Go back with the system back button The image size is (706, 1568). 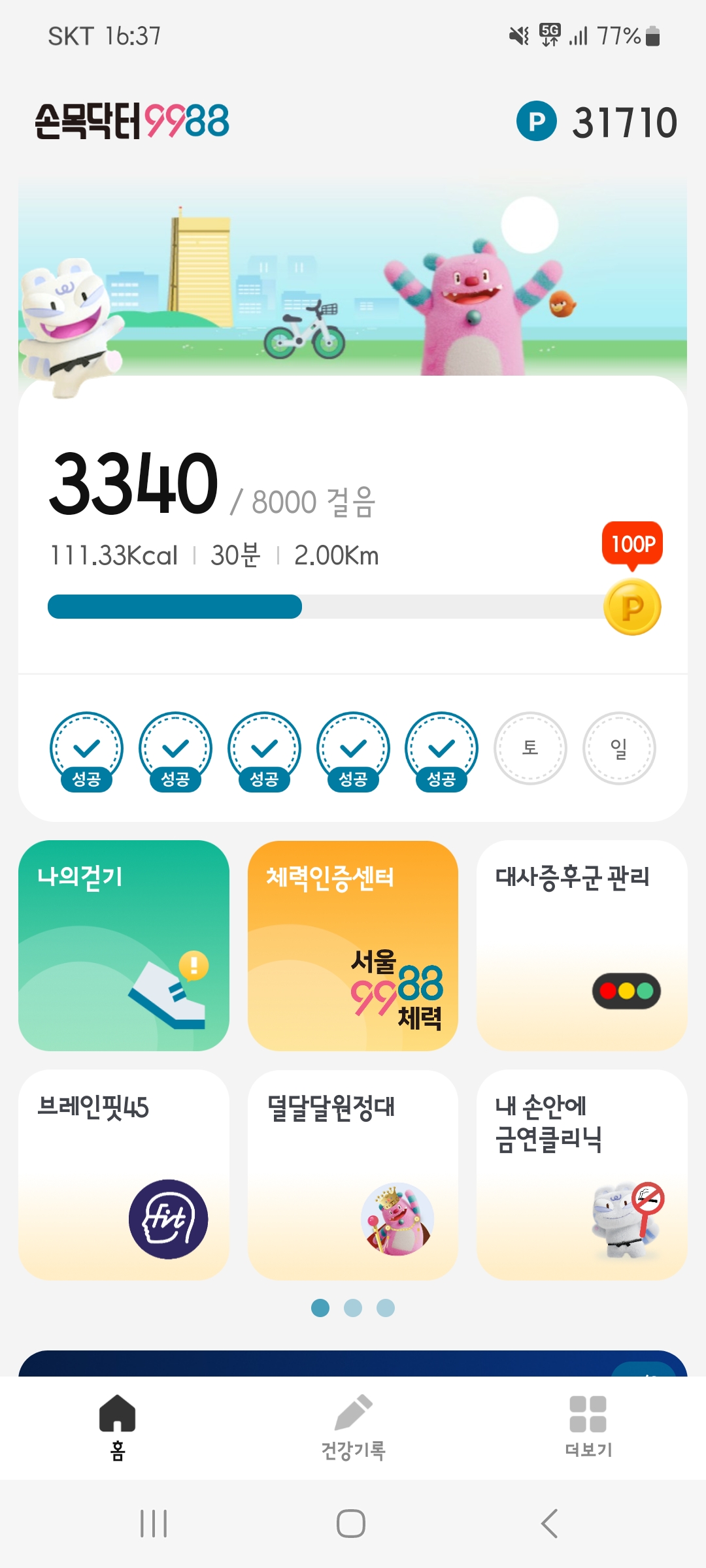coord(549,1524)
